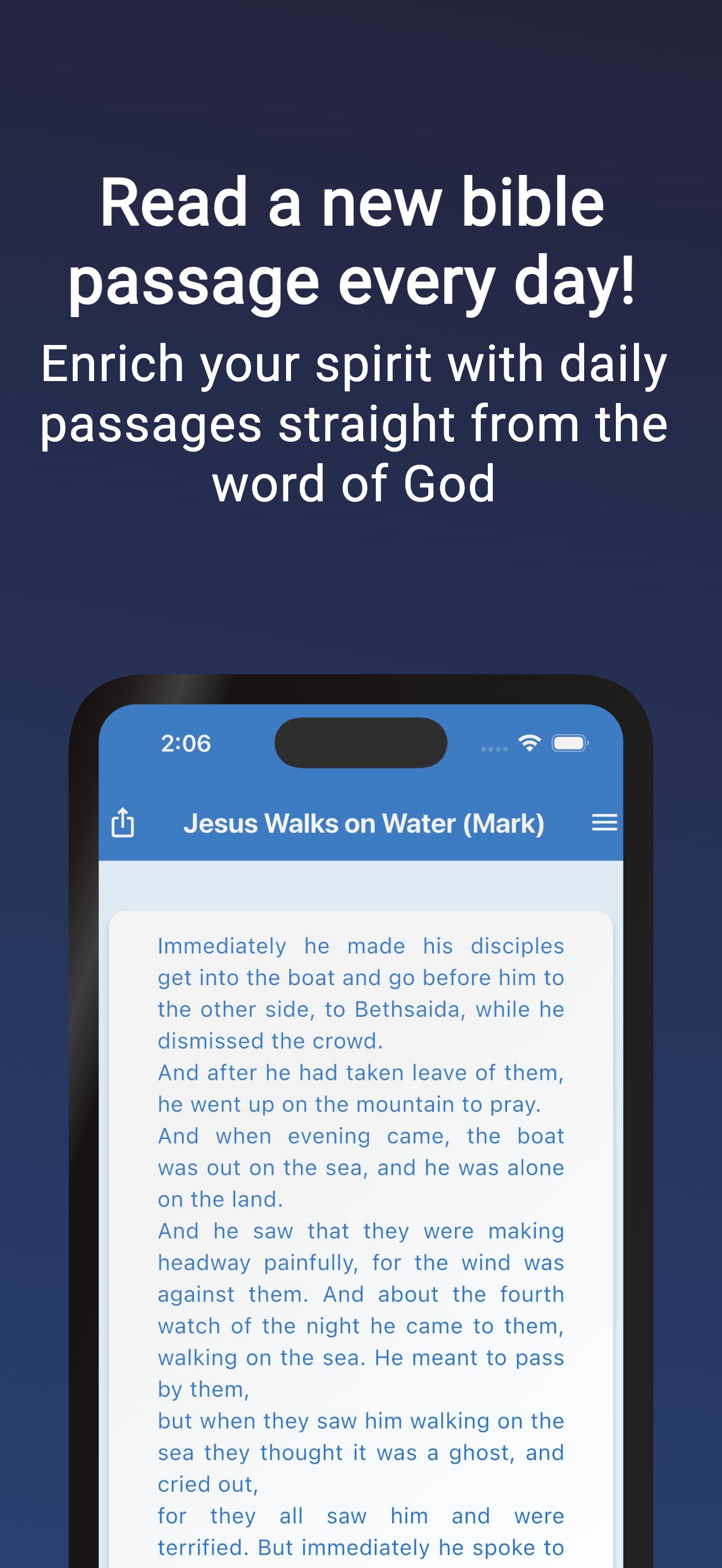Viewport: 722px width, 1568px height.
Task: Tap the cellular signal dots indicator
Action: (x=494, y=750)
